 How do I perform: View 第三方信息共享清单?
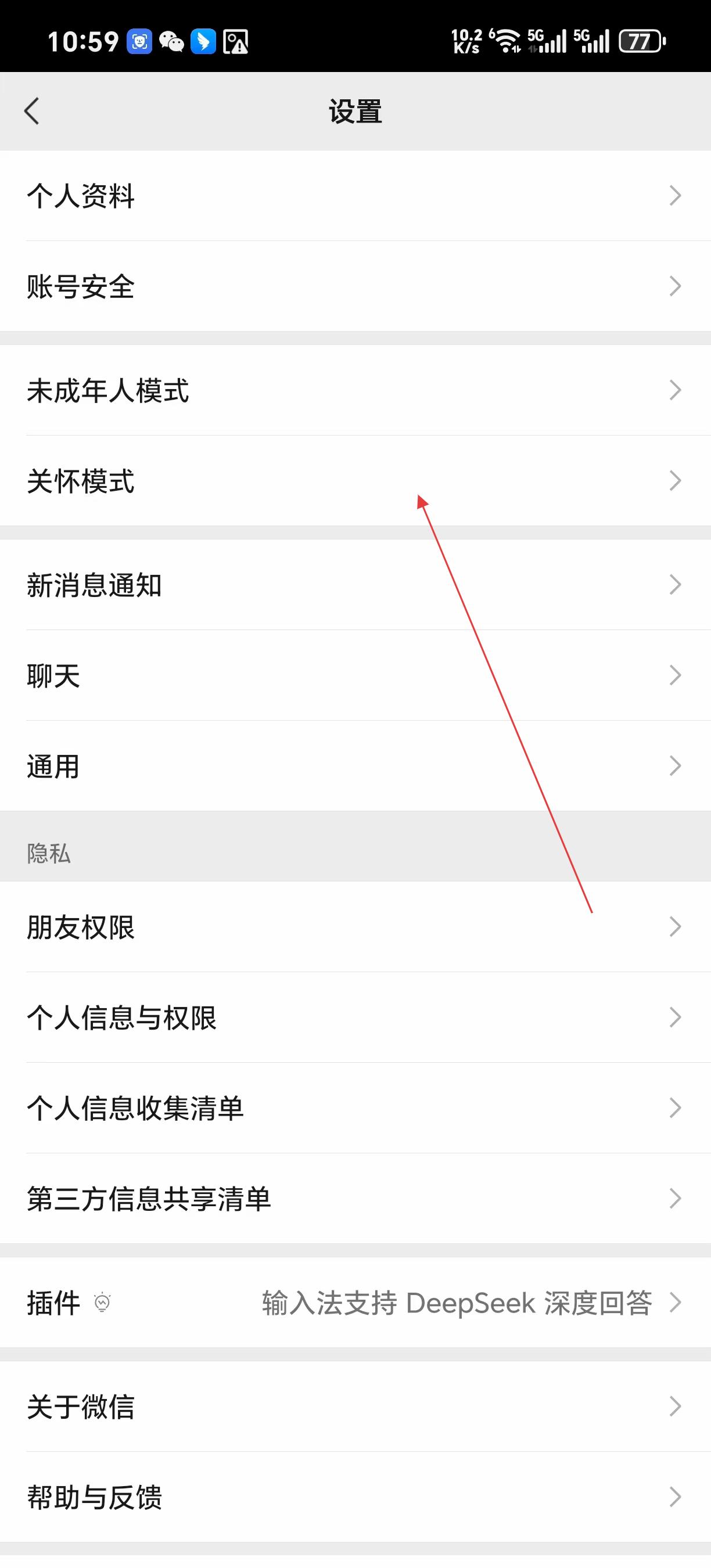click(355, 1199)
